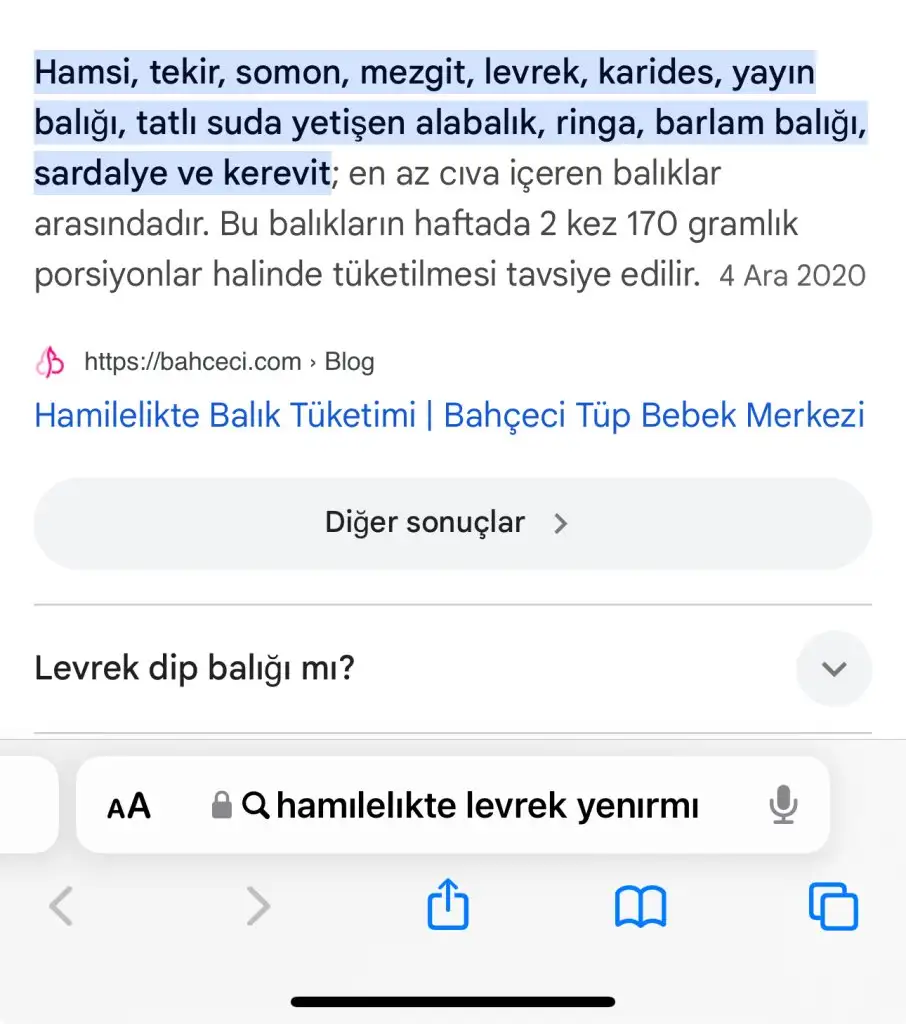Go back to the previous page

coord(62,907)
